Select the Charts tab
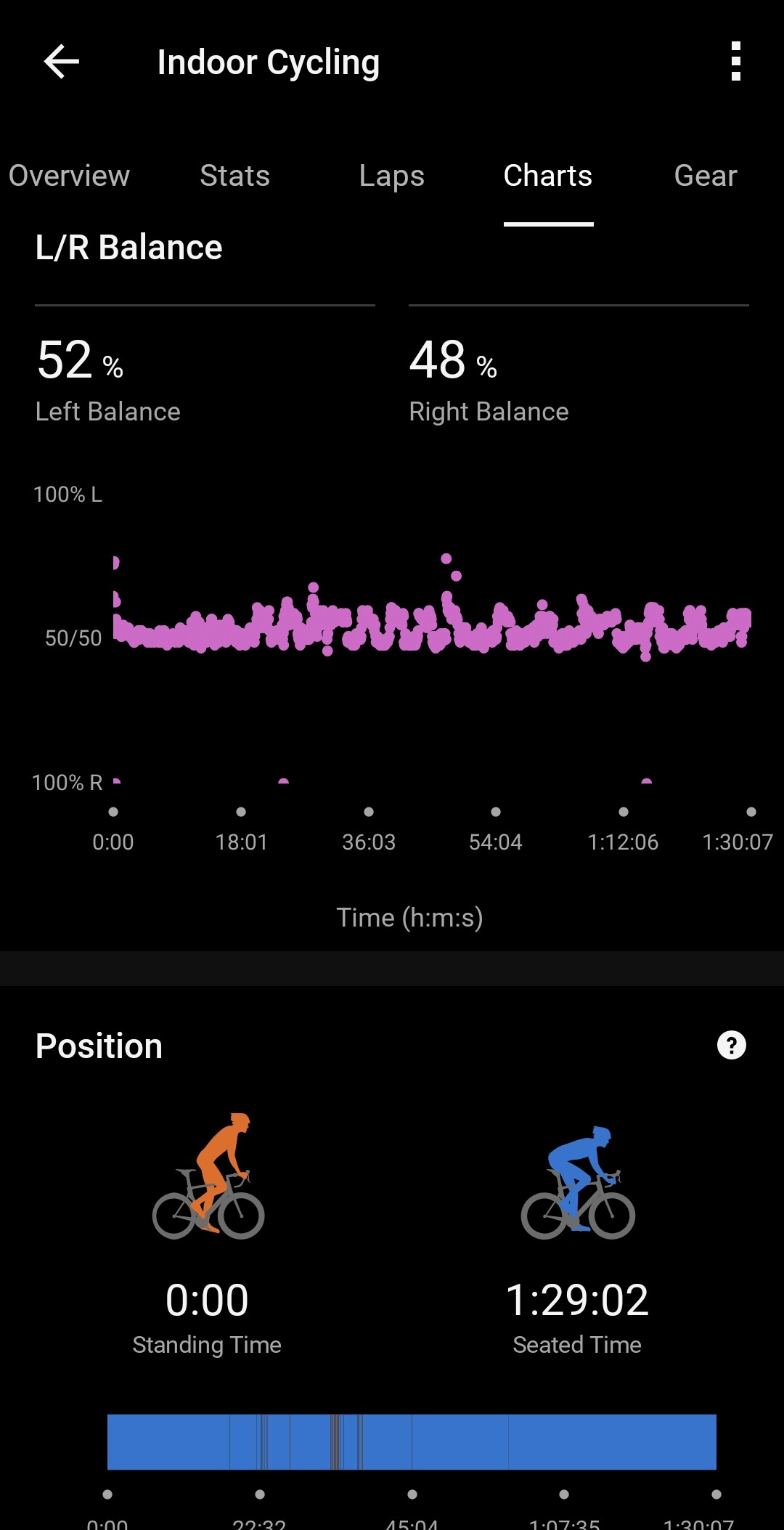 (548, 176)
